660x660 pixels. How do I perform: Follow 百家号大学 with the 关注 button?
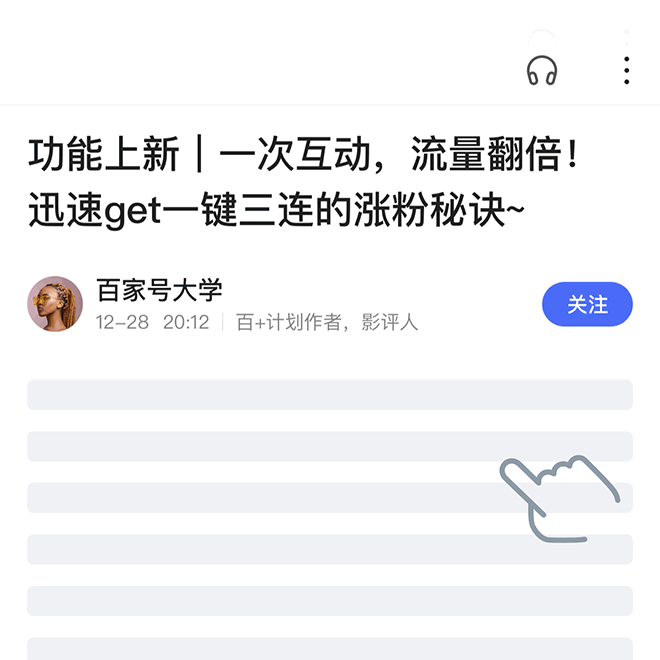coord(587,304)
